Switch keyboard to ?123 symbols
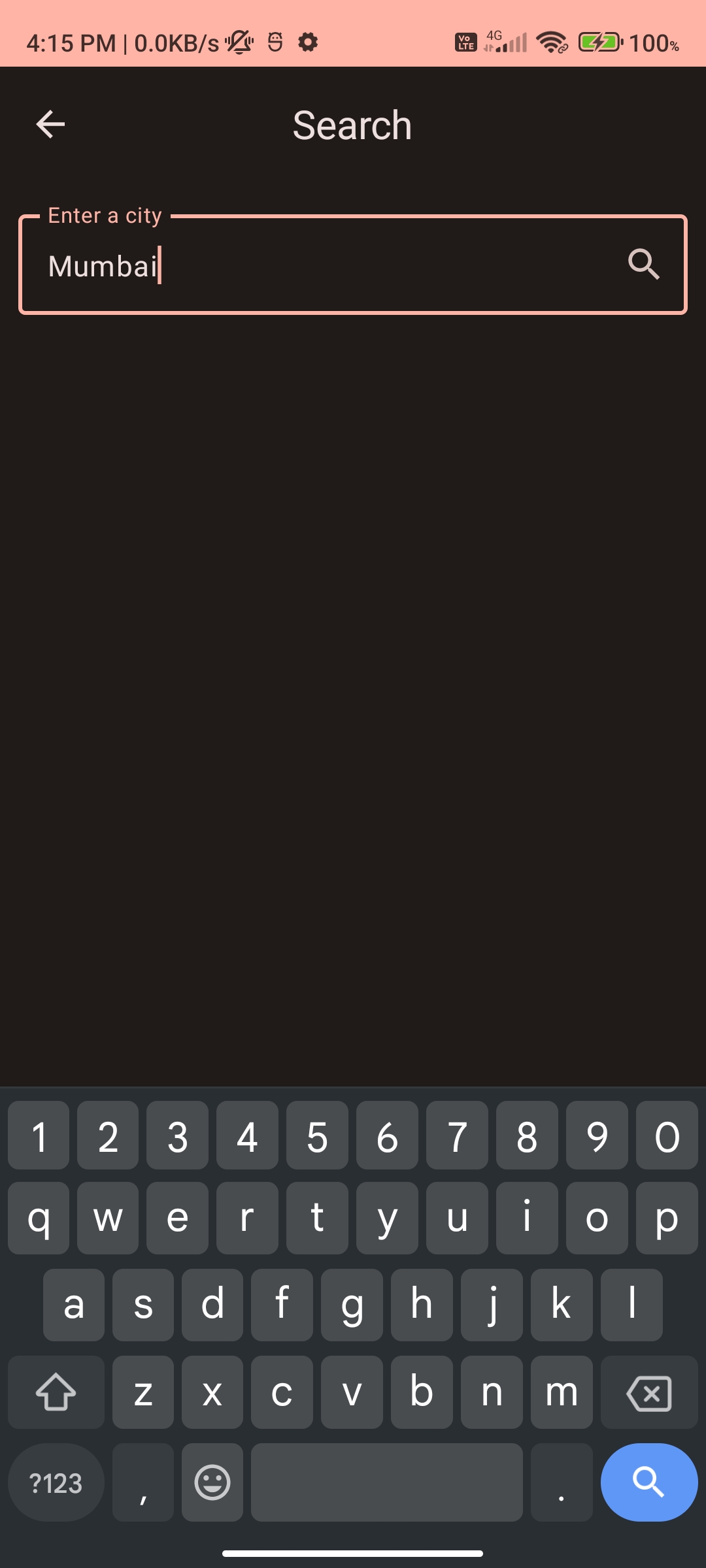The width and height of the screenshot is (706, 1568). (x=56, y=1483)
